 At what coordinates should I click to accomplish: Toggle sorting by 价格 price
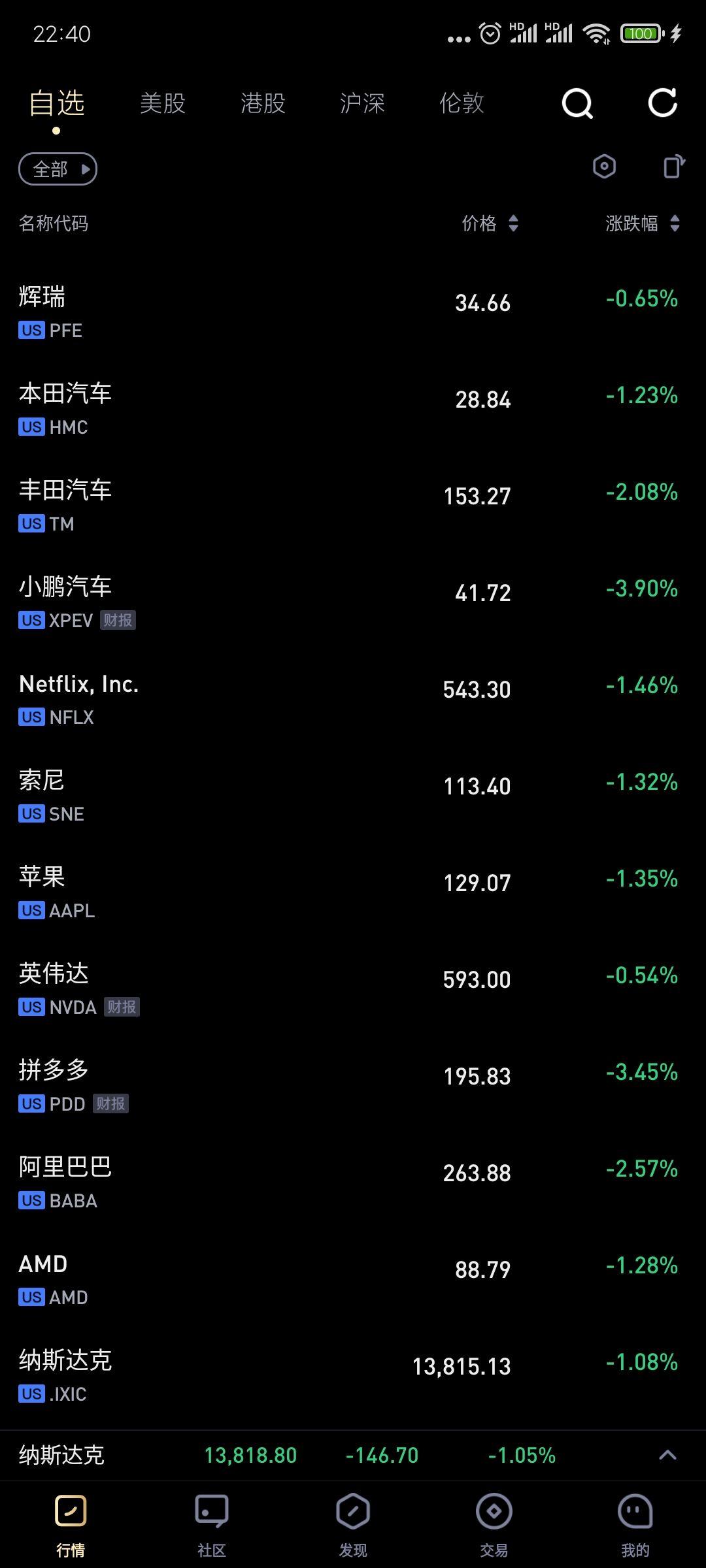pyautogui.click(x=492, y=223)
